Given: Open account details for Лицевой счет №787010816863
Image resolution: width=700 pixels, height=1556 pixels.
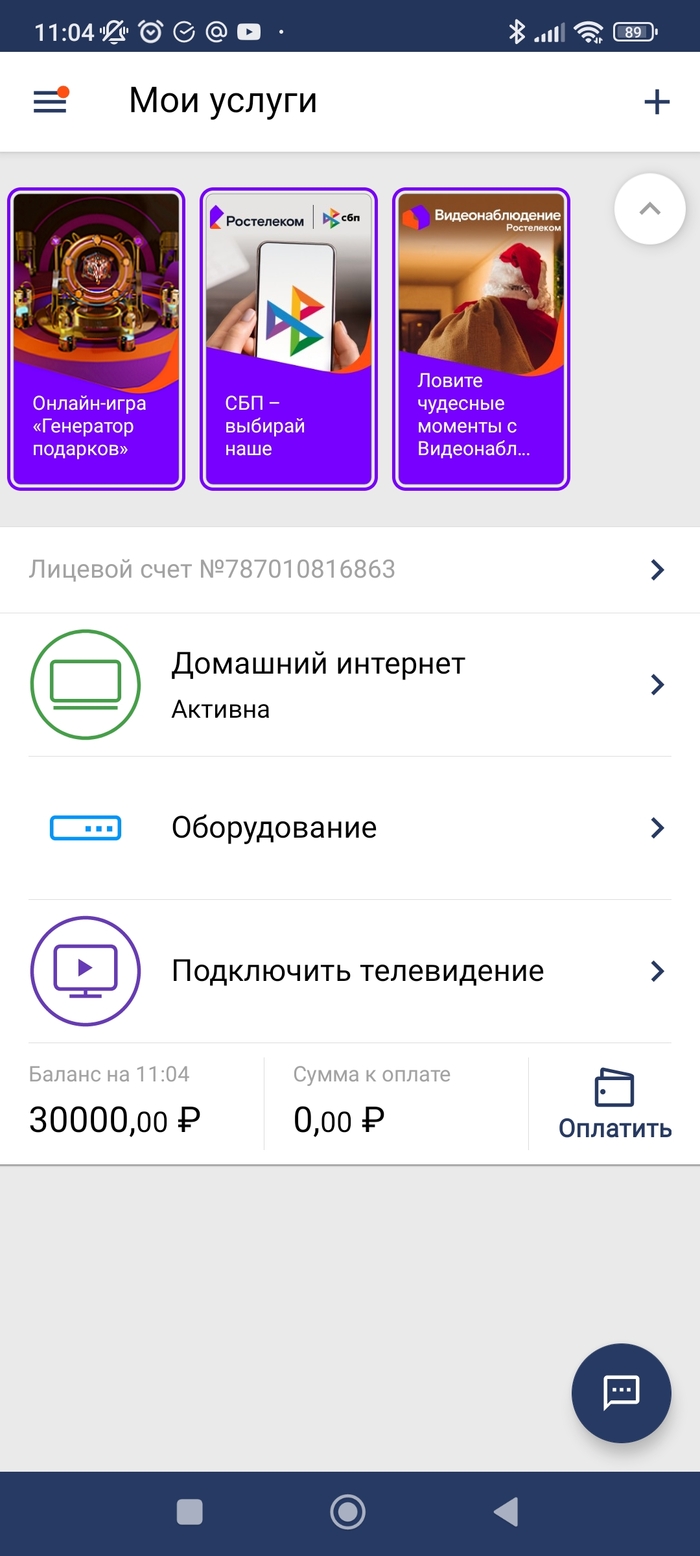Looking at the screenshot, I should (x=350, y=570).
